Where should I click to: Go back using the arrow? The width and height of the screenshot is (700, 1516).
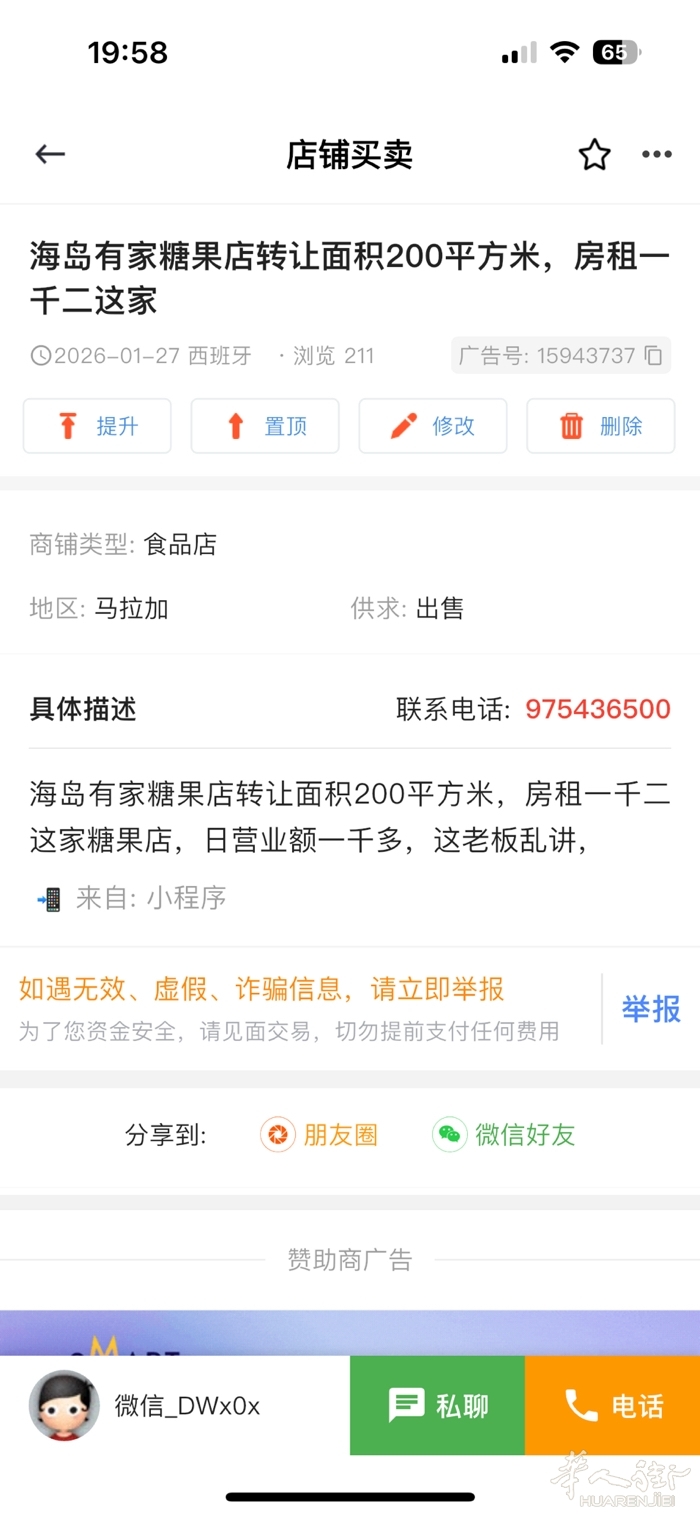50,154
